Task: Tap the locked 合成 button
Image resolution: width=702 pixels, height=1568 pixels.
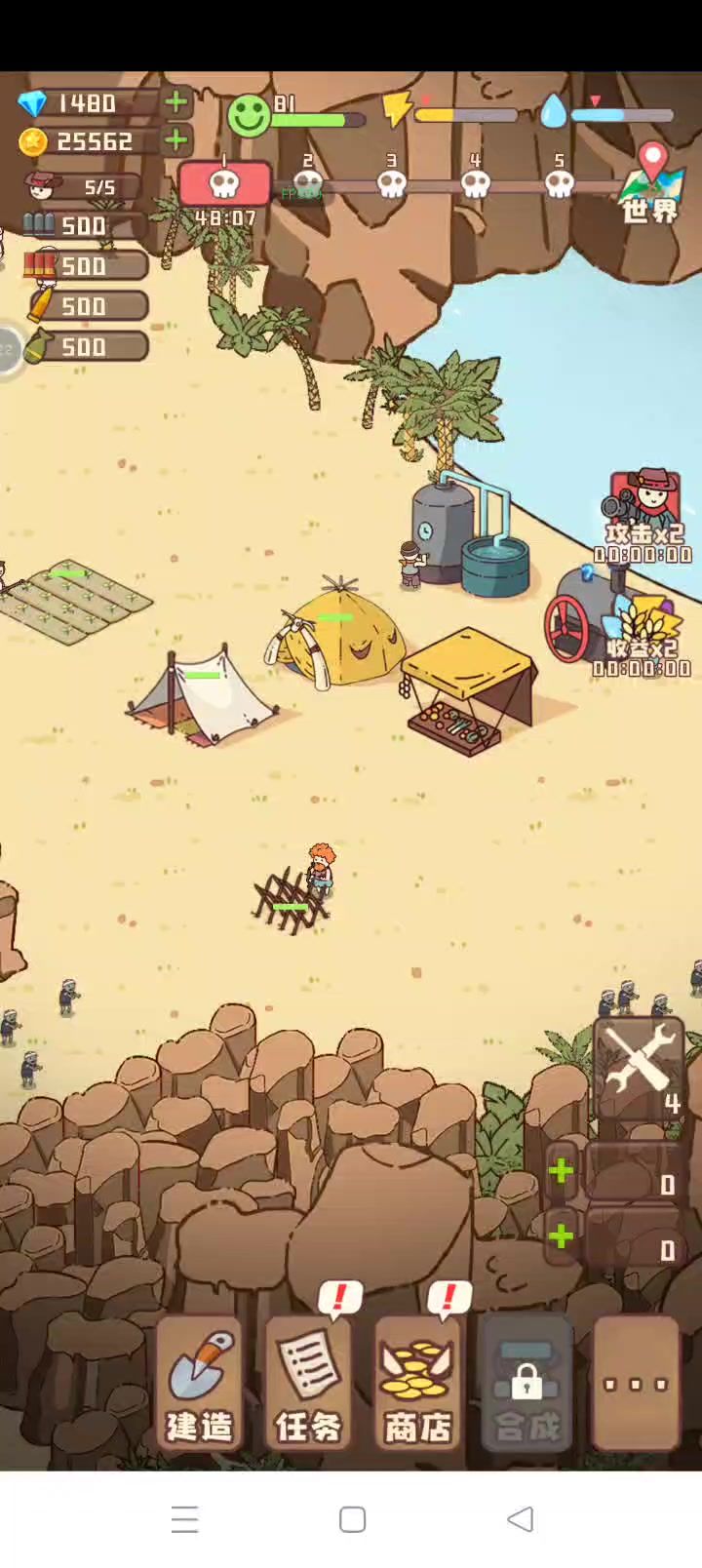Action: pyautogui.click(x=526, y=1383)
